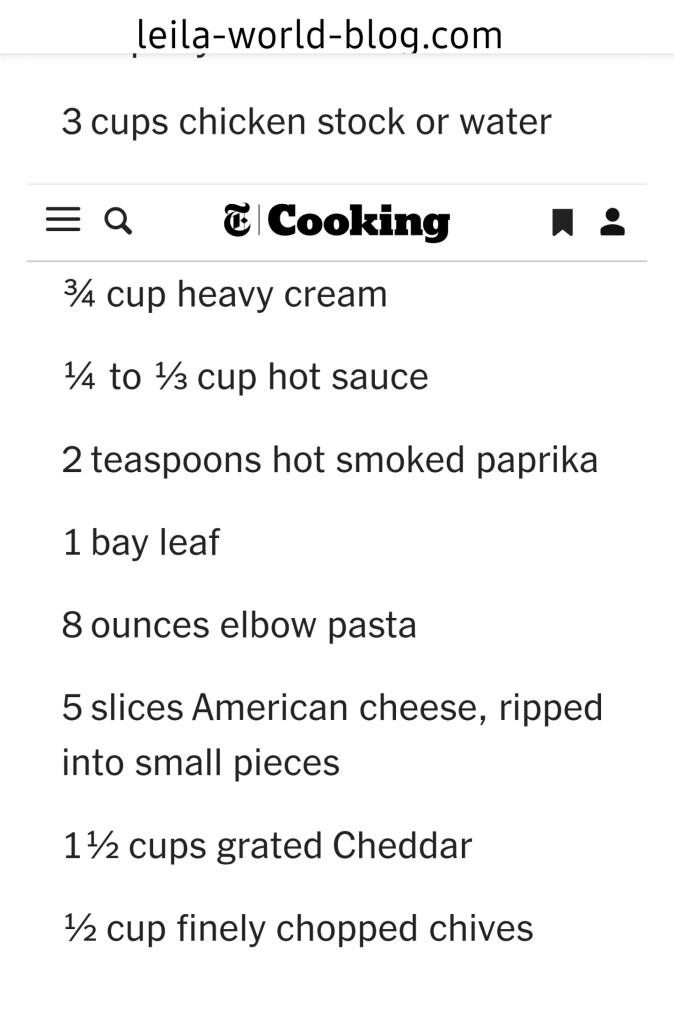674x1024 pixels.
Task: Open the recipe search icon
Action: [x=118, y=221]
